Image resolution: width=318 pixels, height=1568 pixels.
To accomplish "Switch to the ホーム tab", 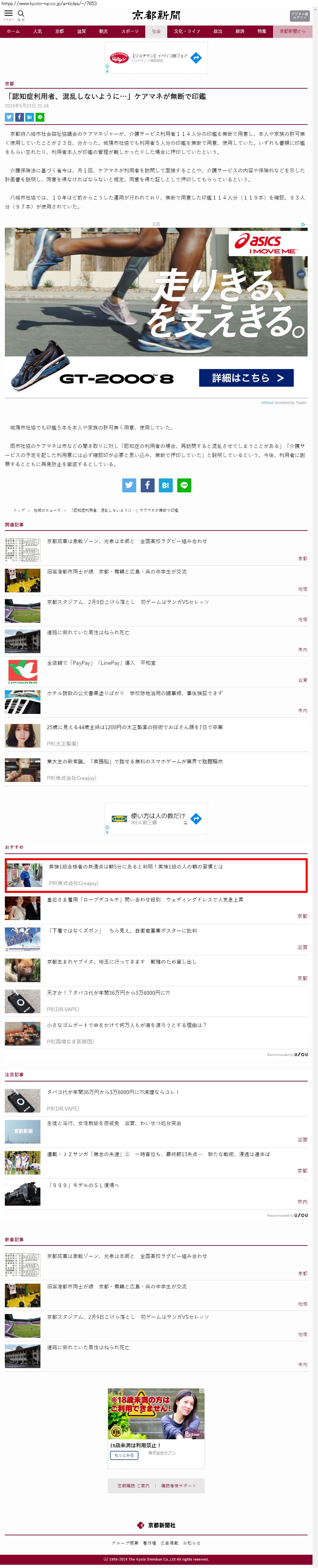I will [x=13, y=31].
